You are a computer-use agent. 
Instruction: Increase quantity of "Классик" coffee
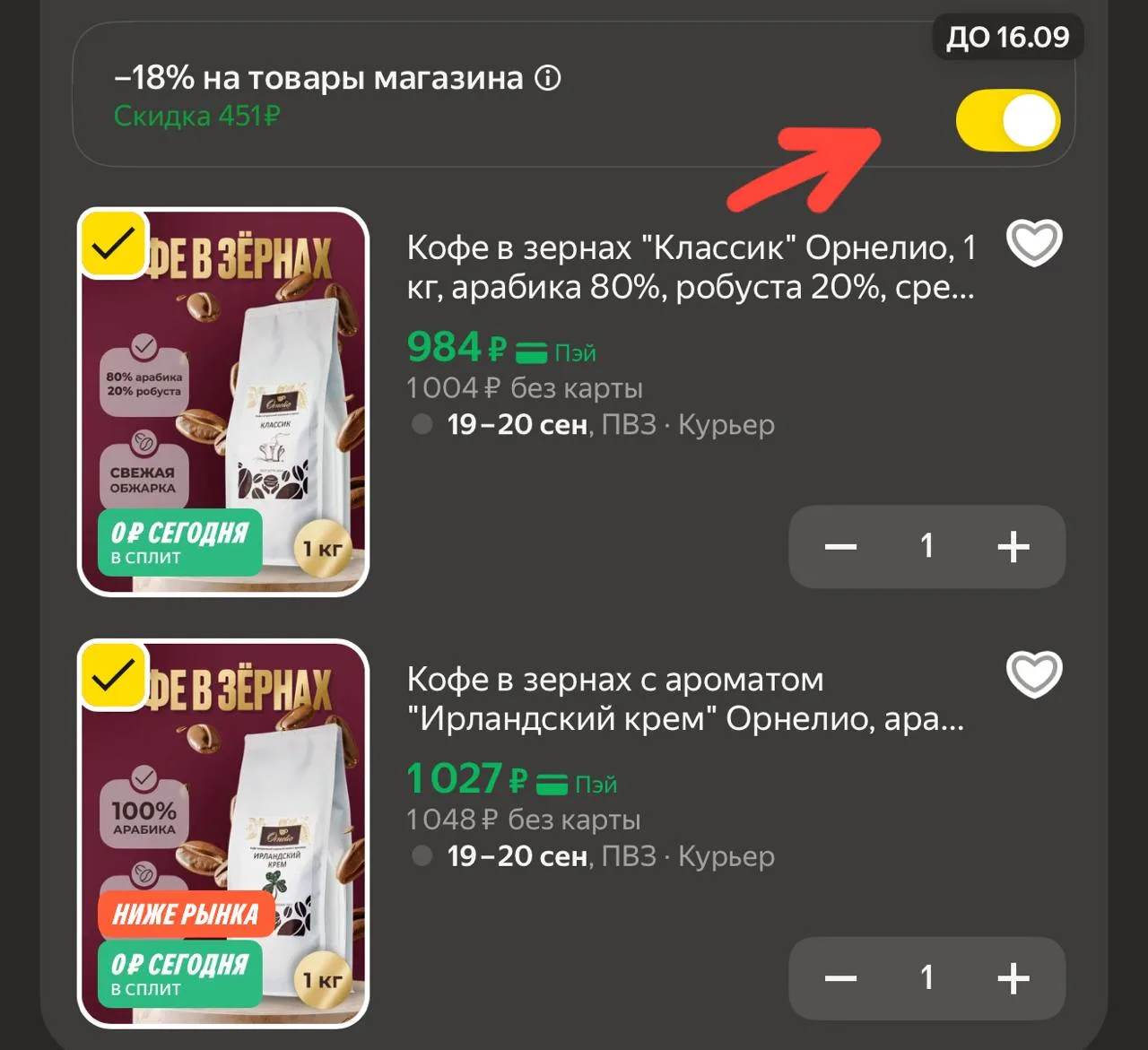click(x=1013, y=546)
